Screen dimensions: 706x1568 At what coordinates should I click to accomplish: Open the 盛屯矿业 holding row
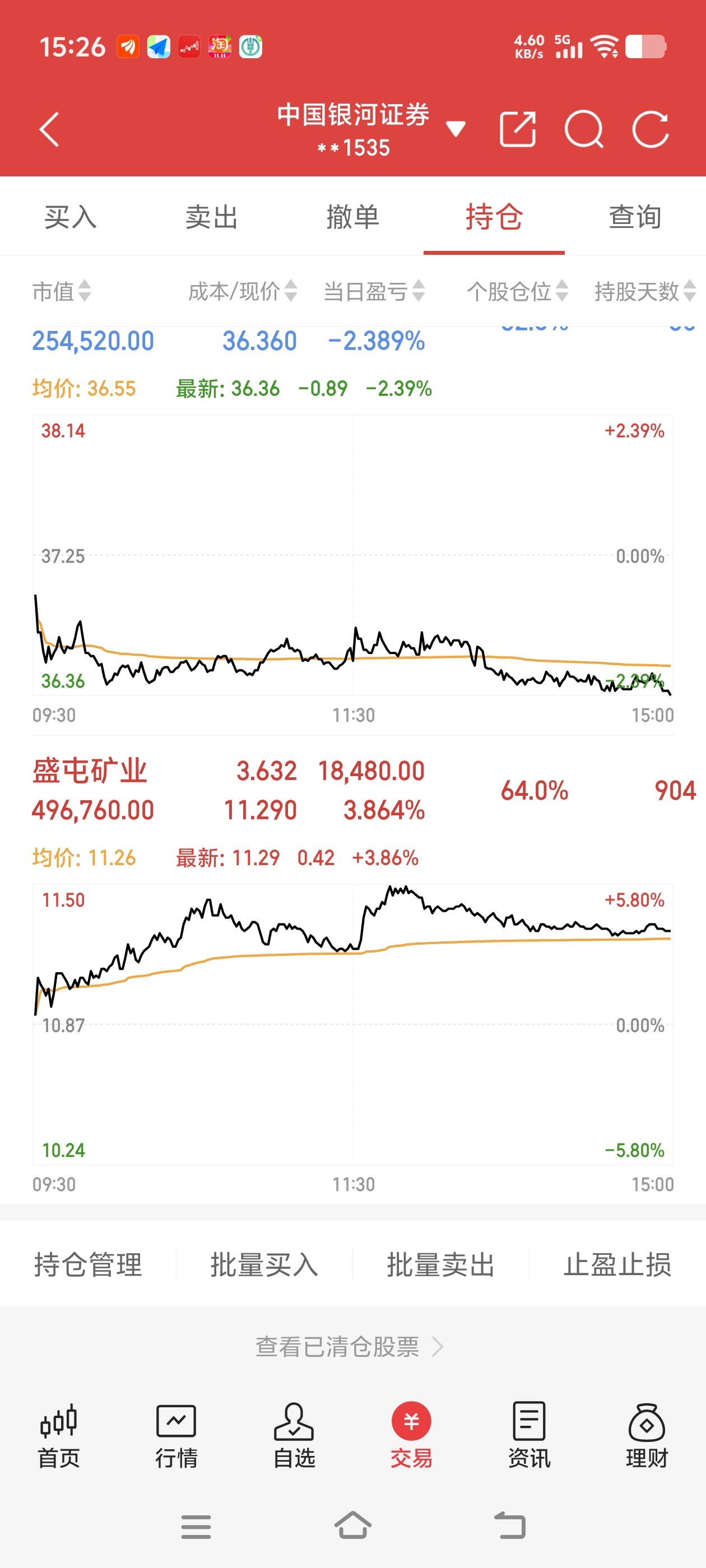coord(90,772)
